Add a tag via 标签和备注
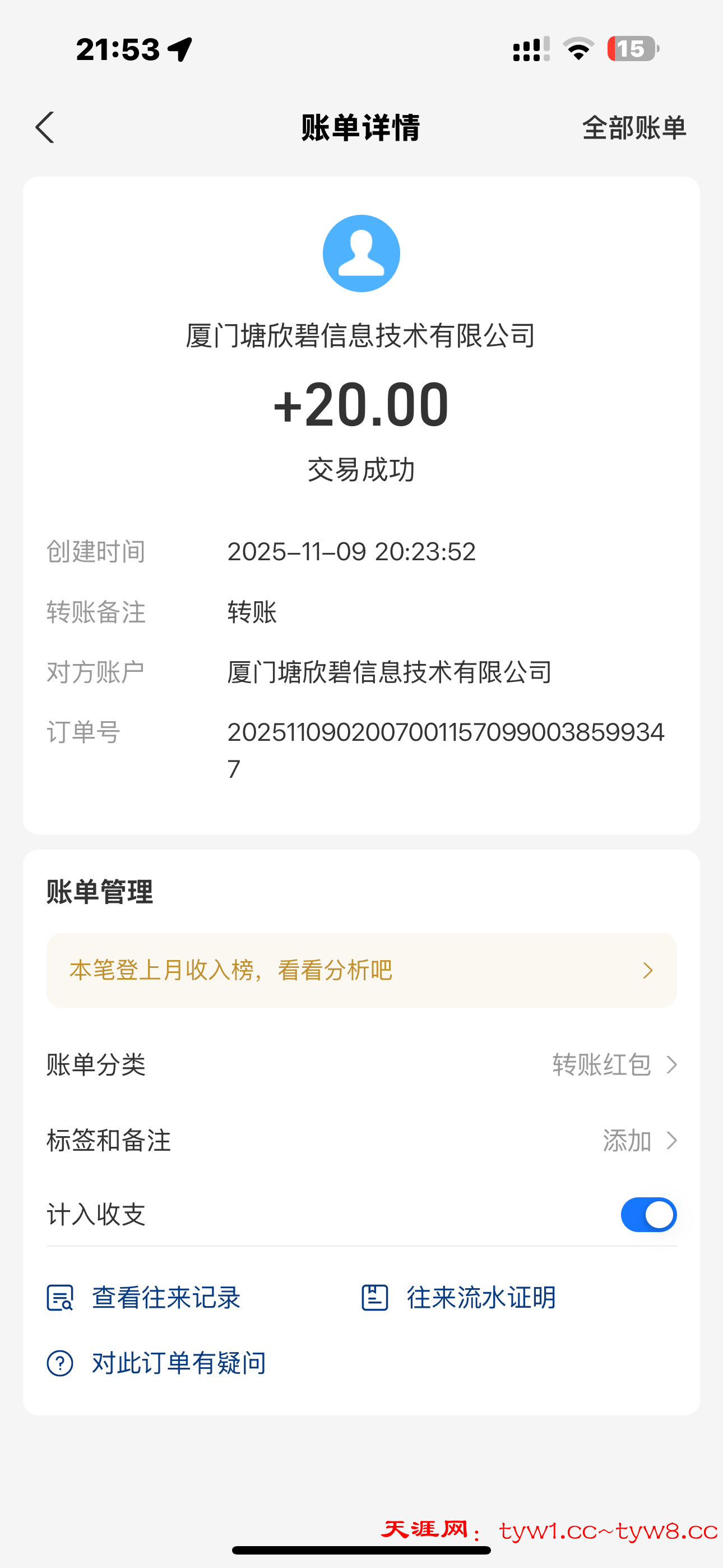 [x=639, y=1140]
